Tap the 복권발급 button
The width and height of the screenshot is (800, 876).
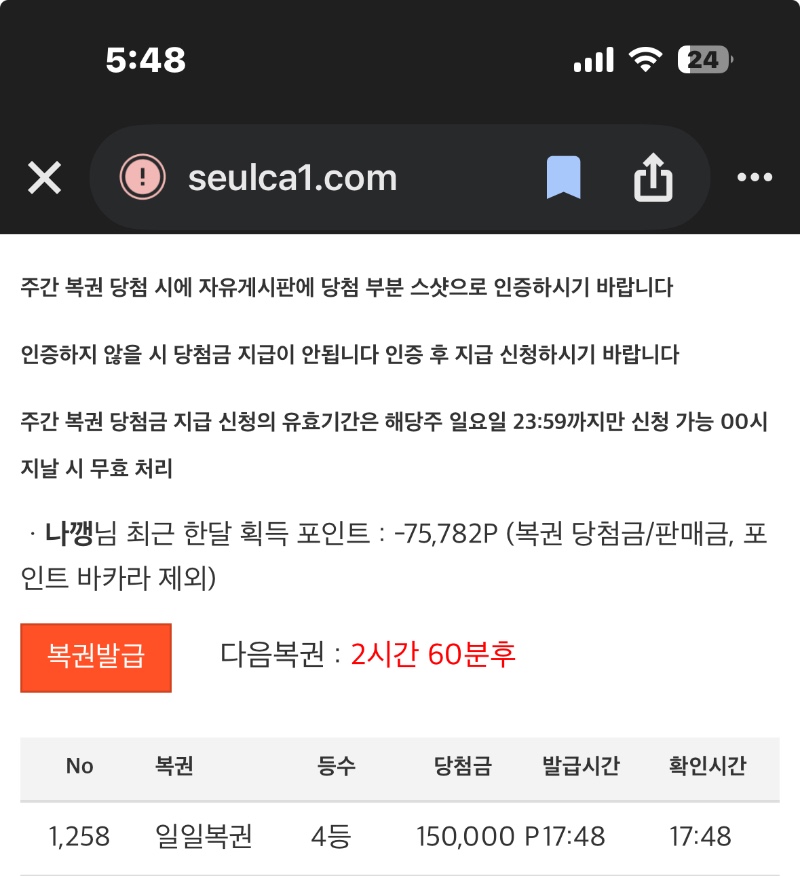click(96, 657)
